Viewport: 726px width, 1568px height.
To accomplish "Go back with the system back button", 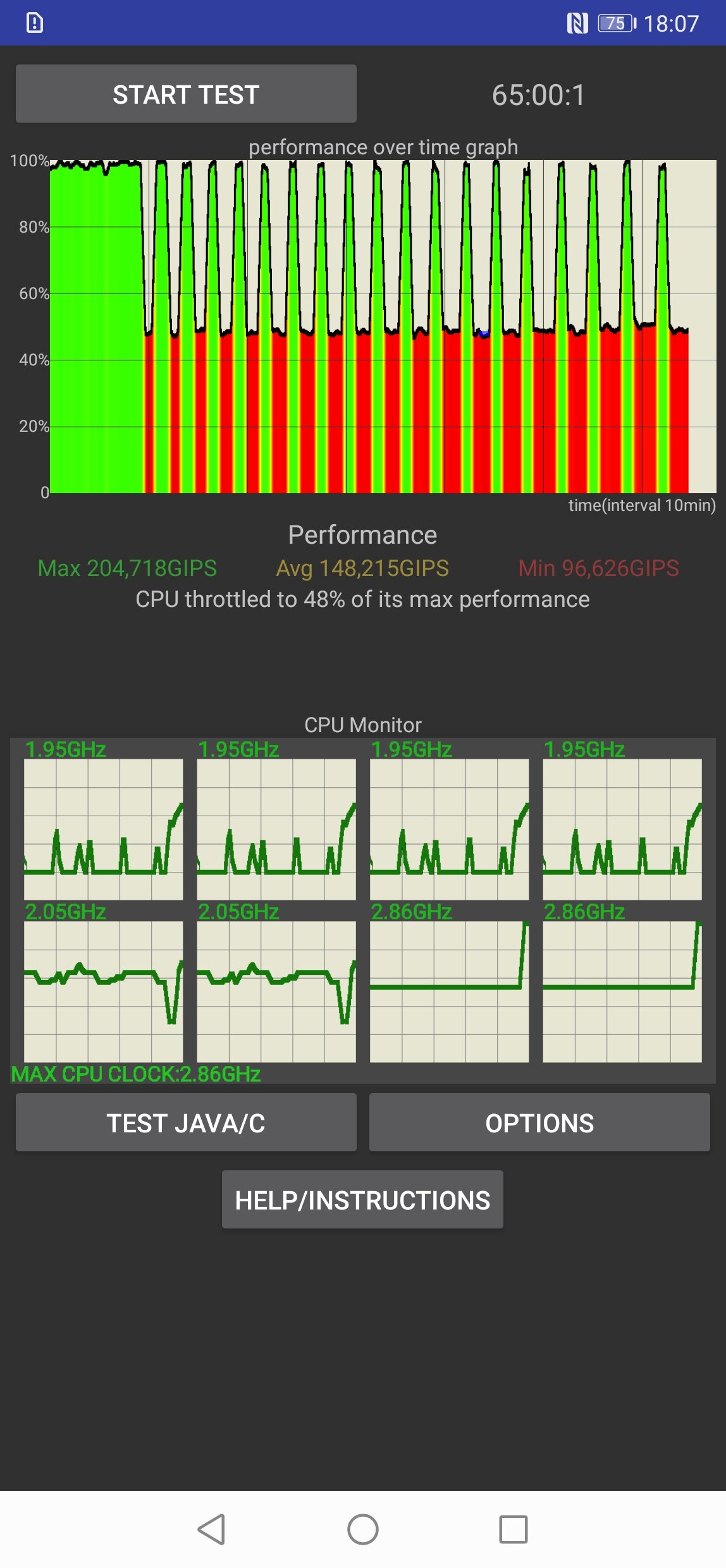I will [212, 1529].
